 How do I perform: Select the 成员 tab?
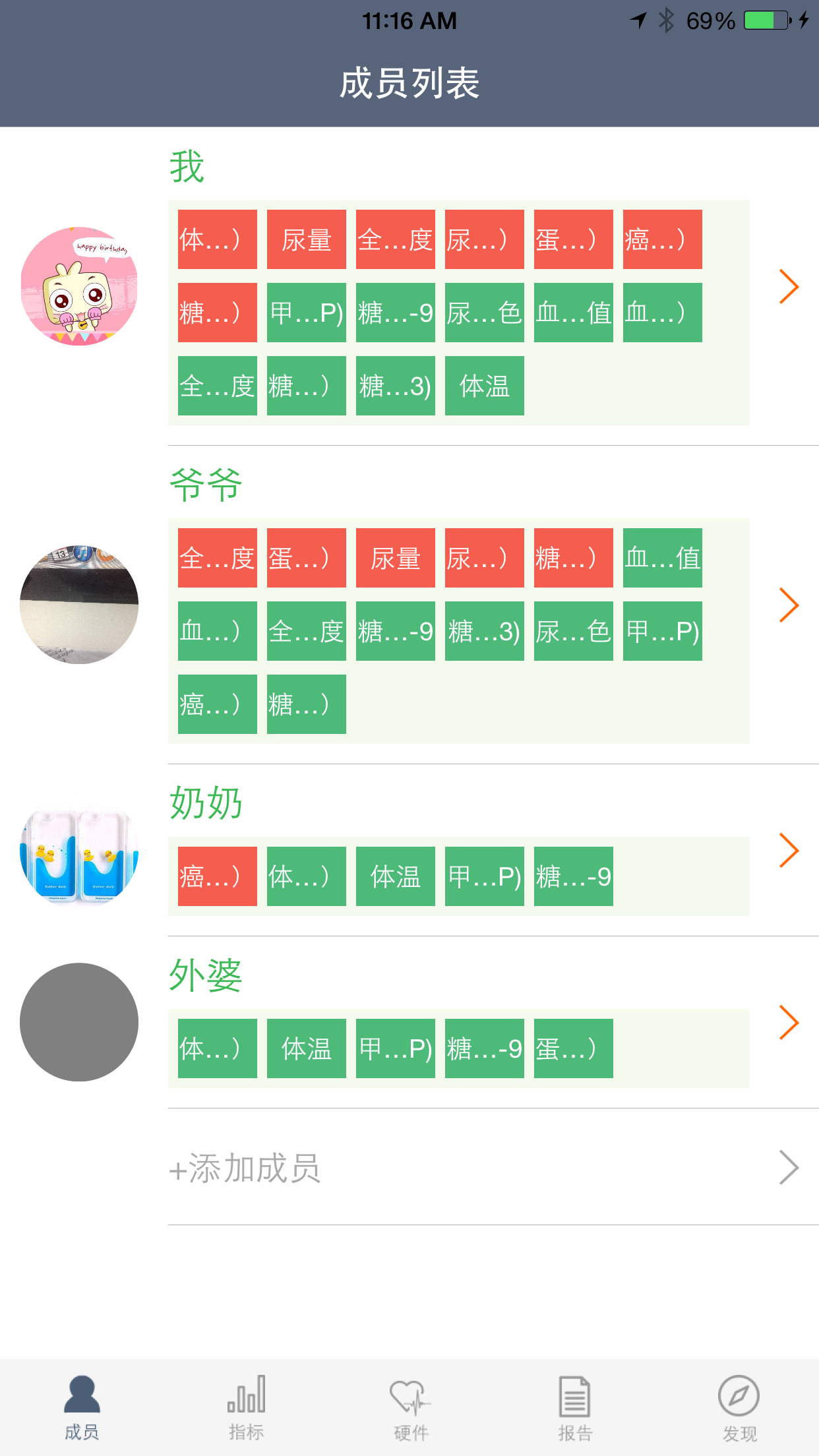coord(82,1407)
